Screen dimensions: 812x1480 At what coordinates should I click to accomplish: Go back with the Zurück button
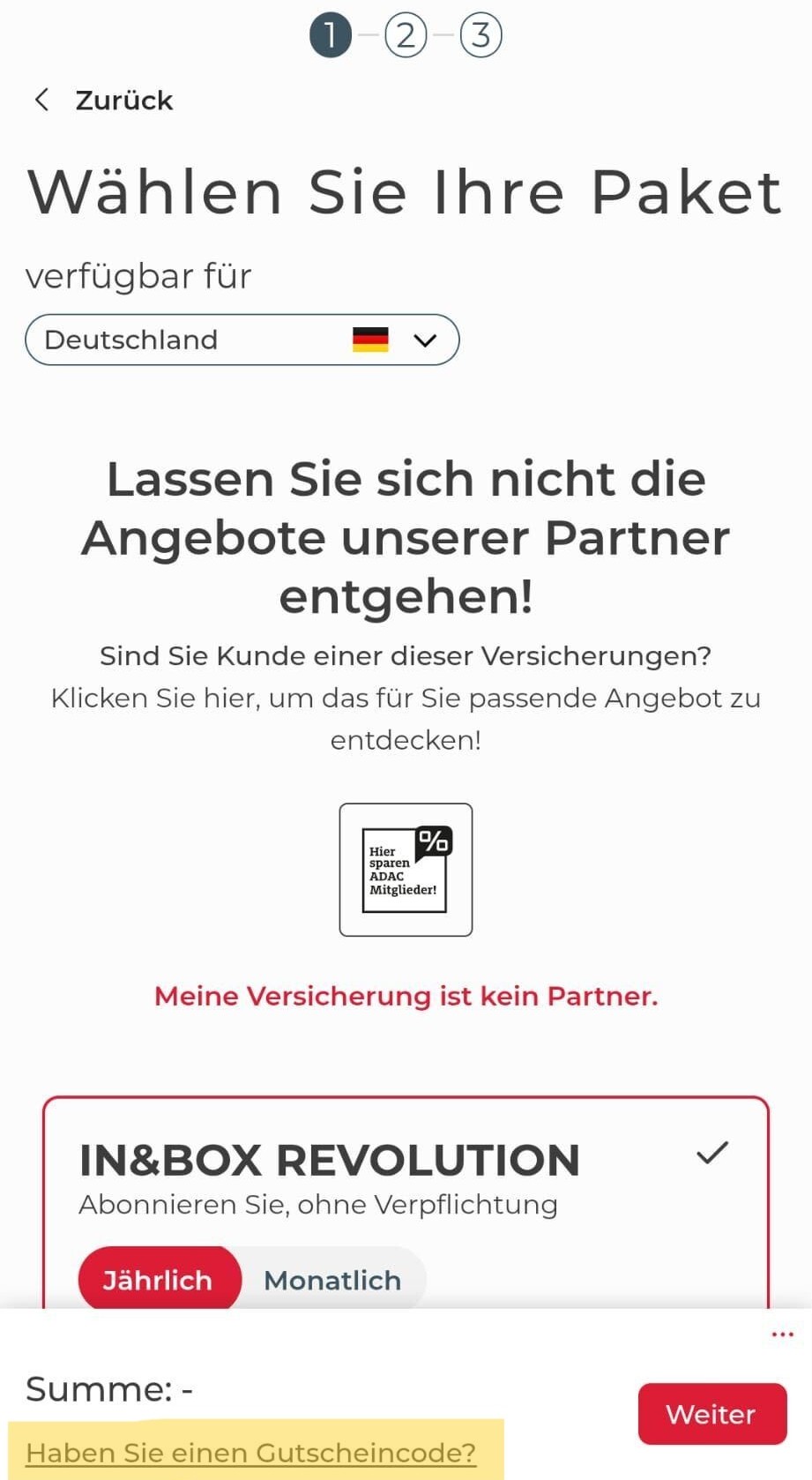[x=104, y=101]
